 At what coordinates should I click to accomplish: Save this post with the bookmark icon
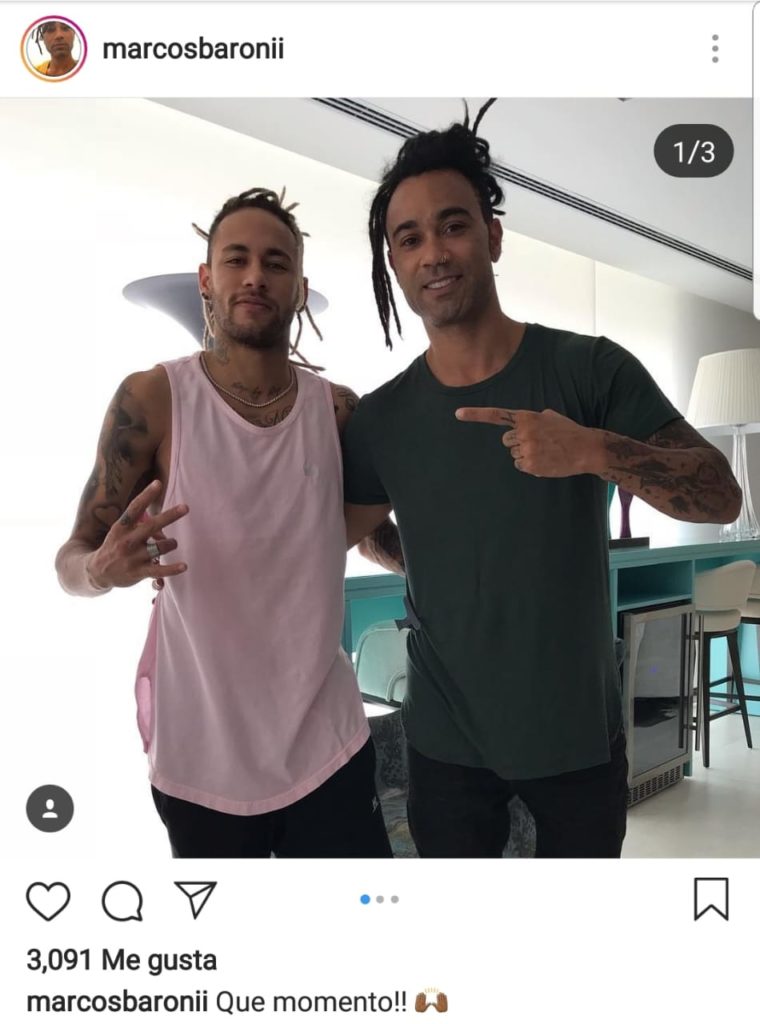(x=711, y=899)
